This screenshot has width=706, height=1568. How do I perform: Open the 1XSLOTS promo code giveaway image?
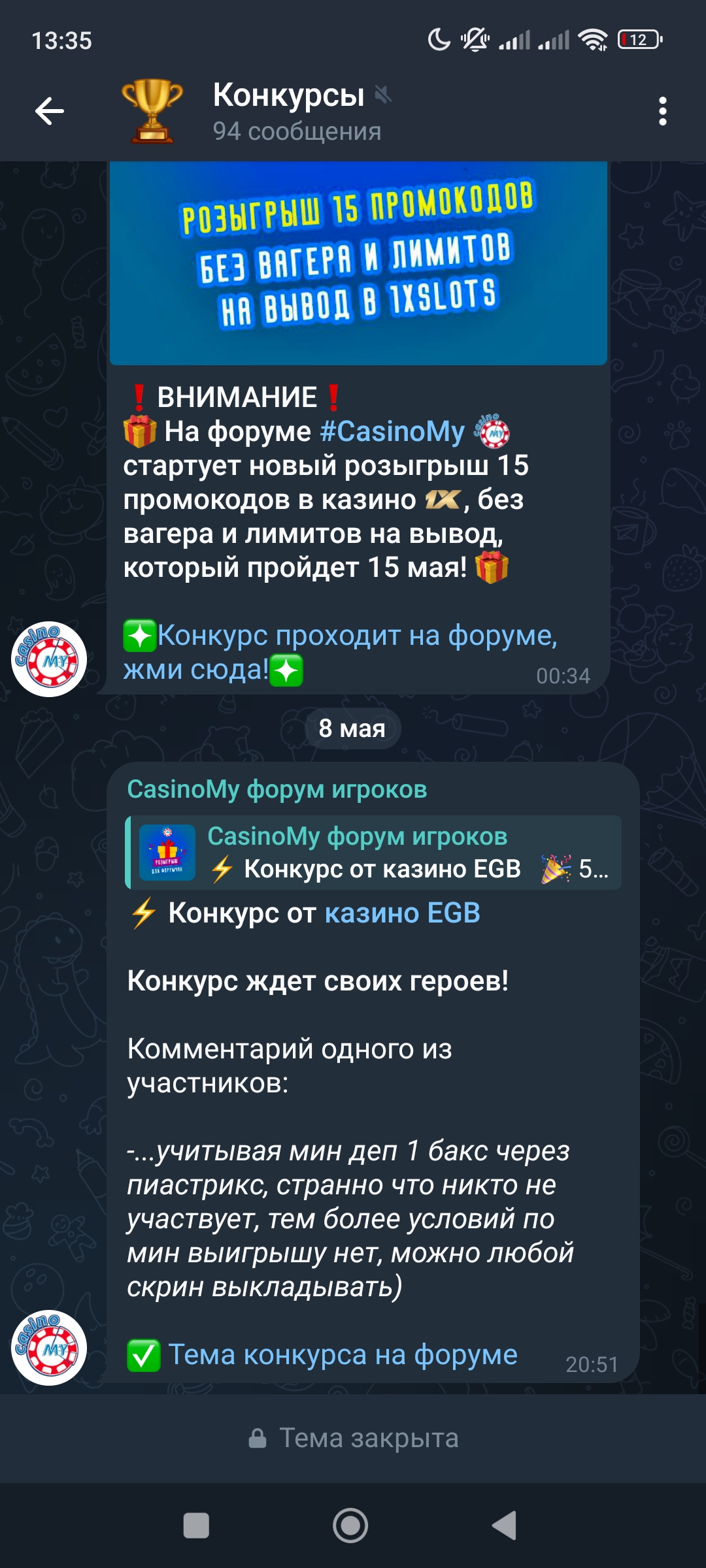[358, 263]
